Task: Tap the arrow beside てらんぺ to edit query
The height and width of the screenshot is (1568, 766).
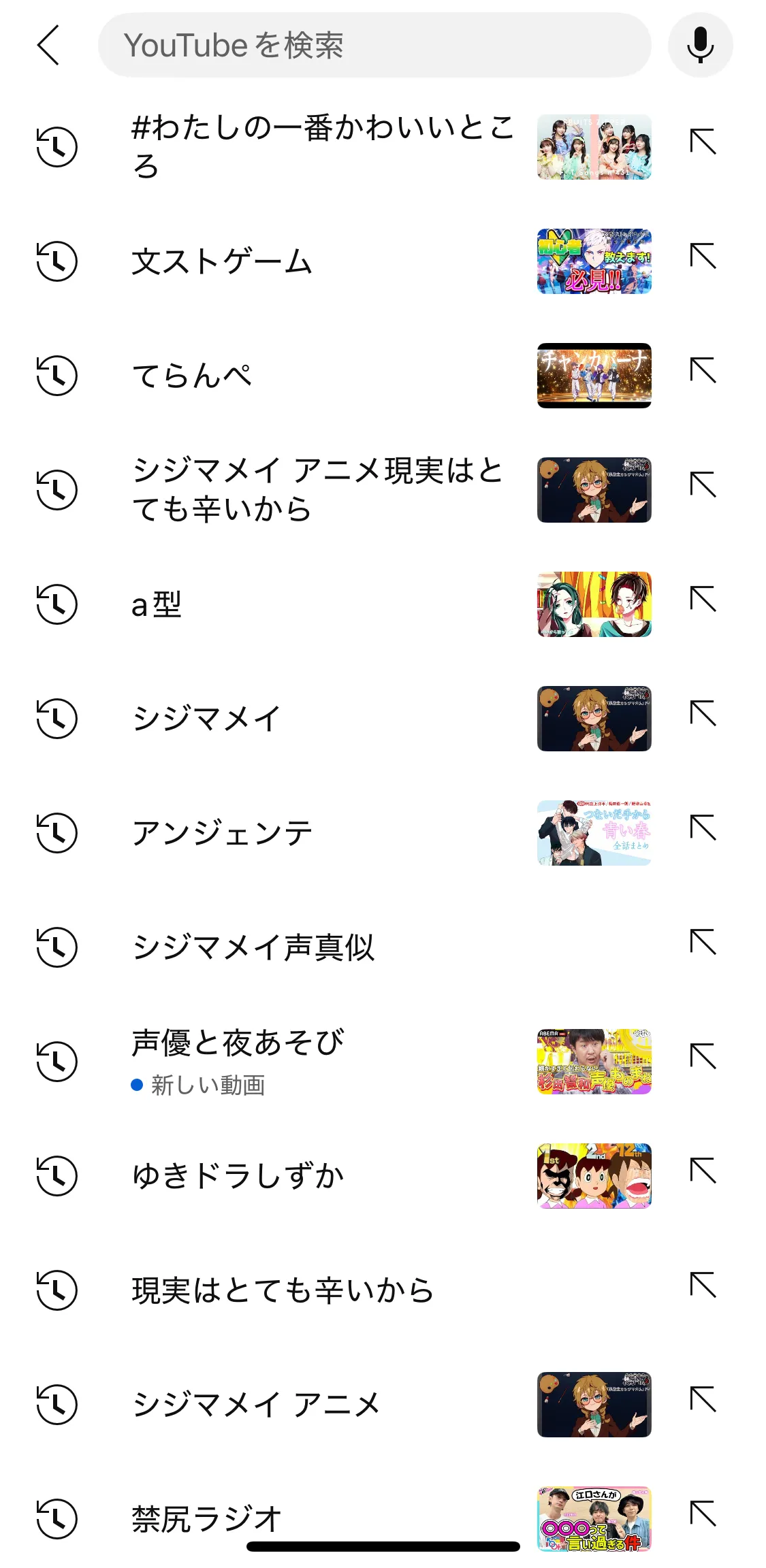Action: point(703,370)
